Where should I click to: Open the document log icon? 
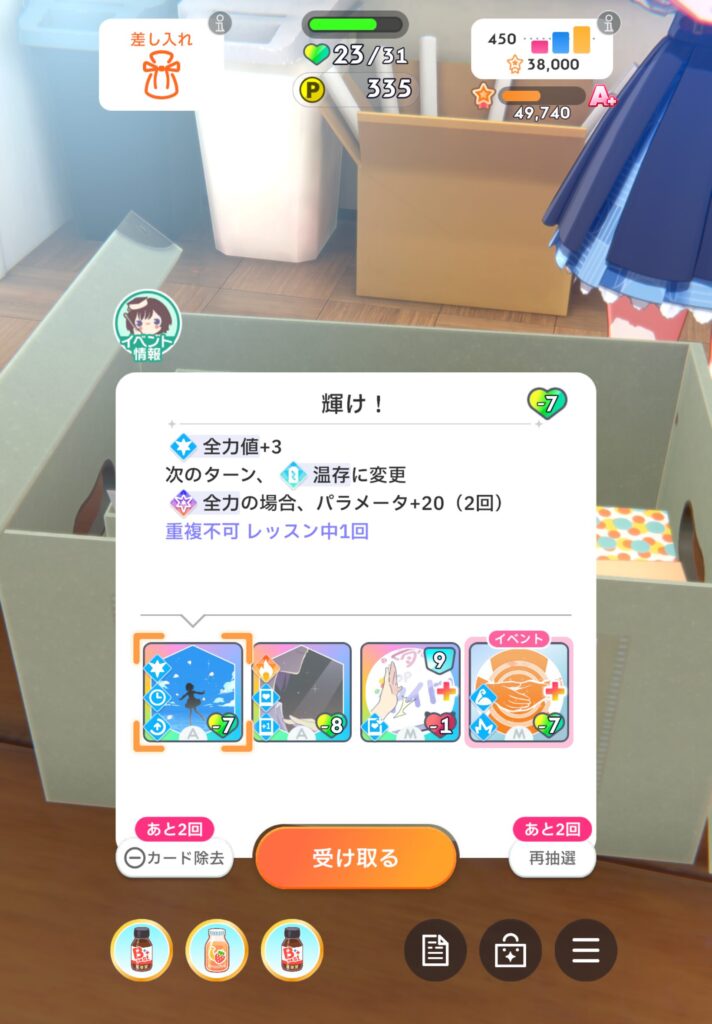pyautogui.click(x=435, y=950)
